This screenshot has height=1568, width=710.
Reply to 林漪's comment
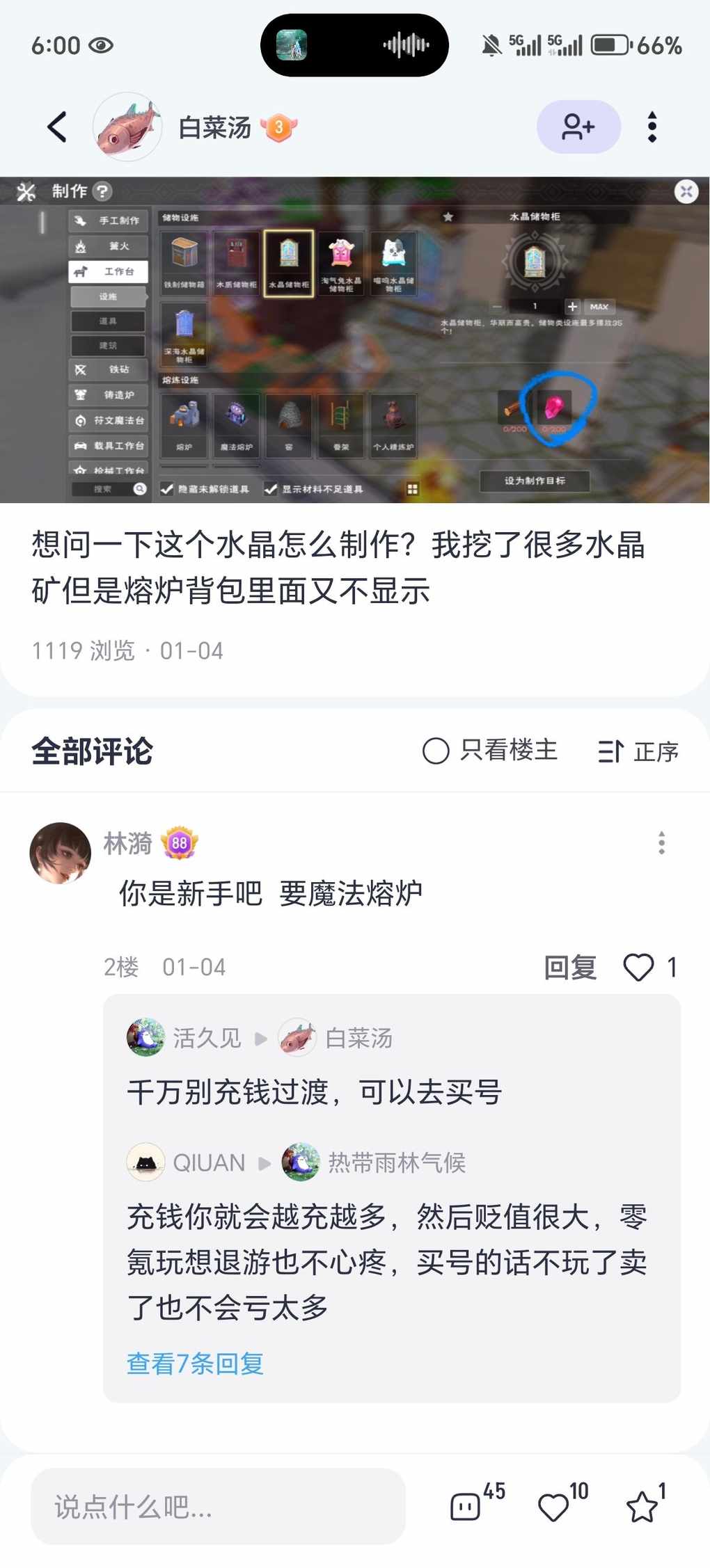570,967
